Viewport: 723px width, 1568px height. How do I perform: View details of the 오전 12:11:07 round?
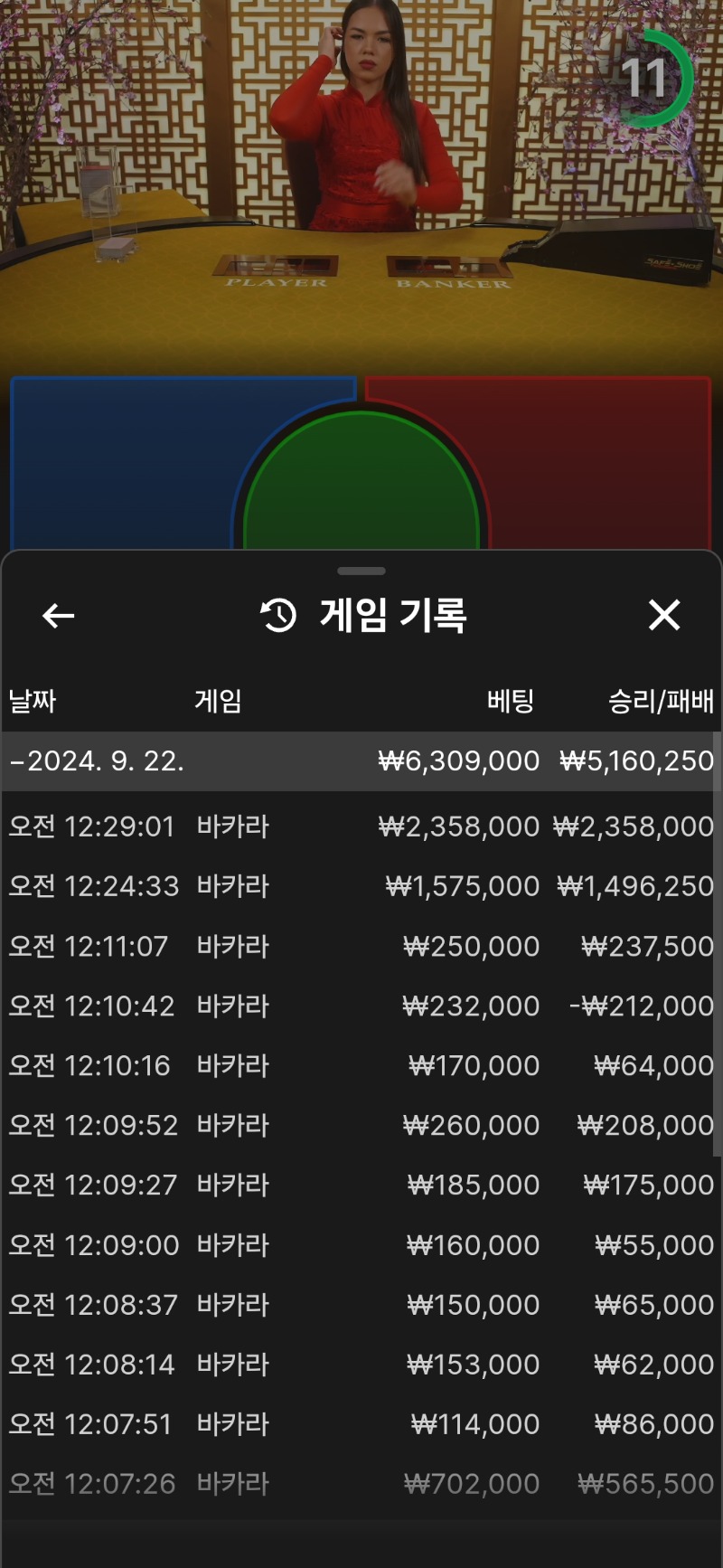(361, 946)
